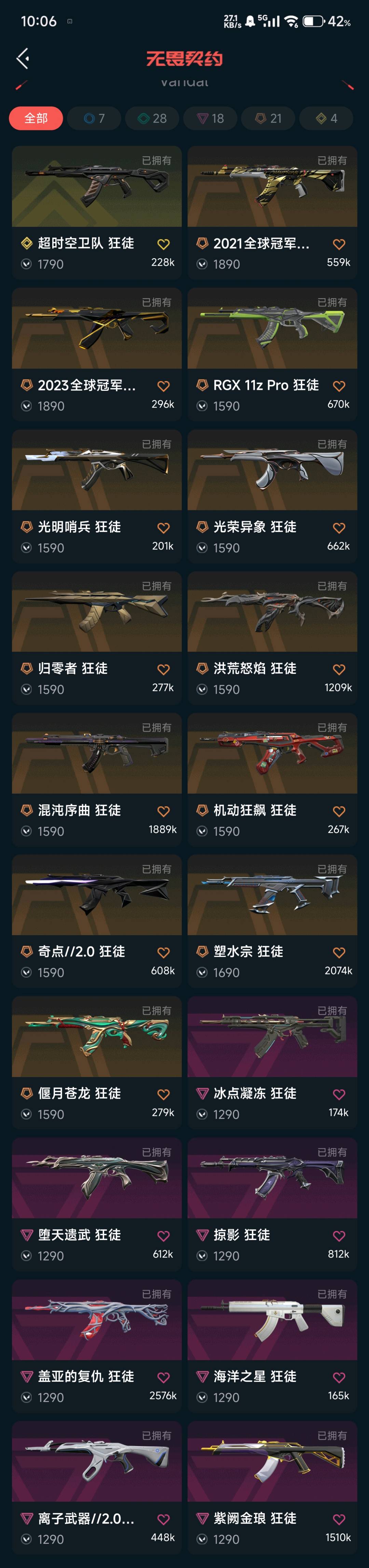Open the 光明哨兵 狂徒 skin card
This screenshot has width=369, height=1568.
[x=97, y=495]
